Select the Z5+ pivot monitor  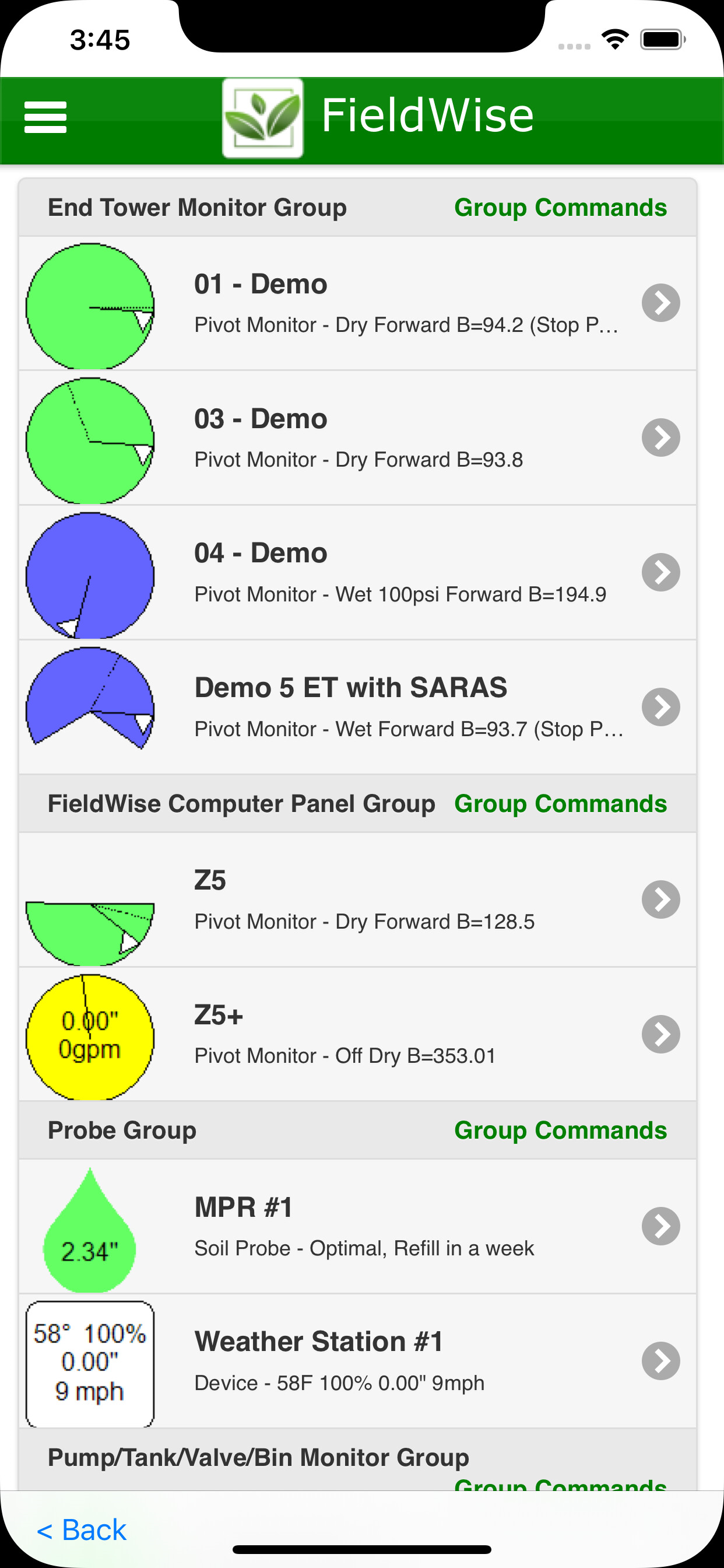pos(358,1034)
